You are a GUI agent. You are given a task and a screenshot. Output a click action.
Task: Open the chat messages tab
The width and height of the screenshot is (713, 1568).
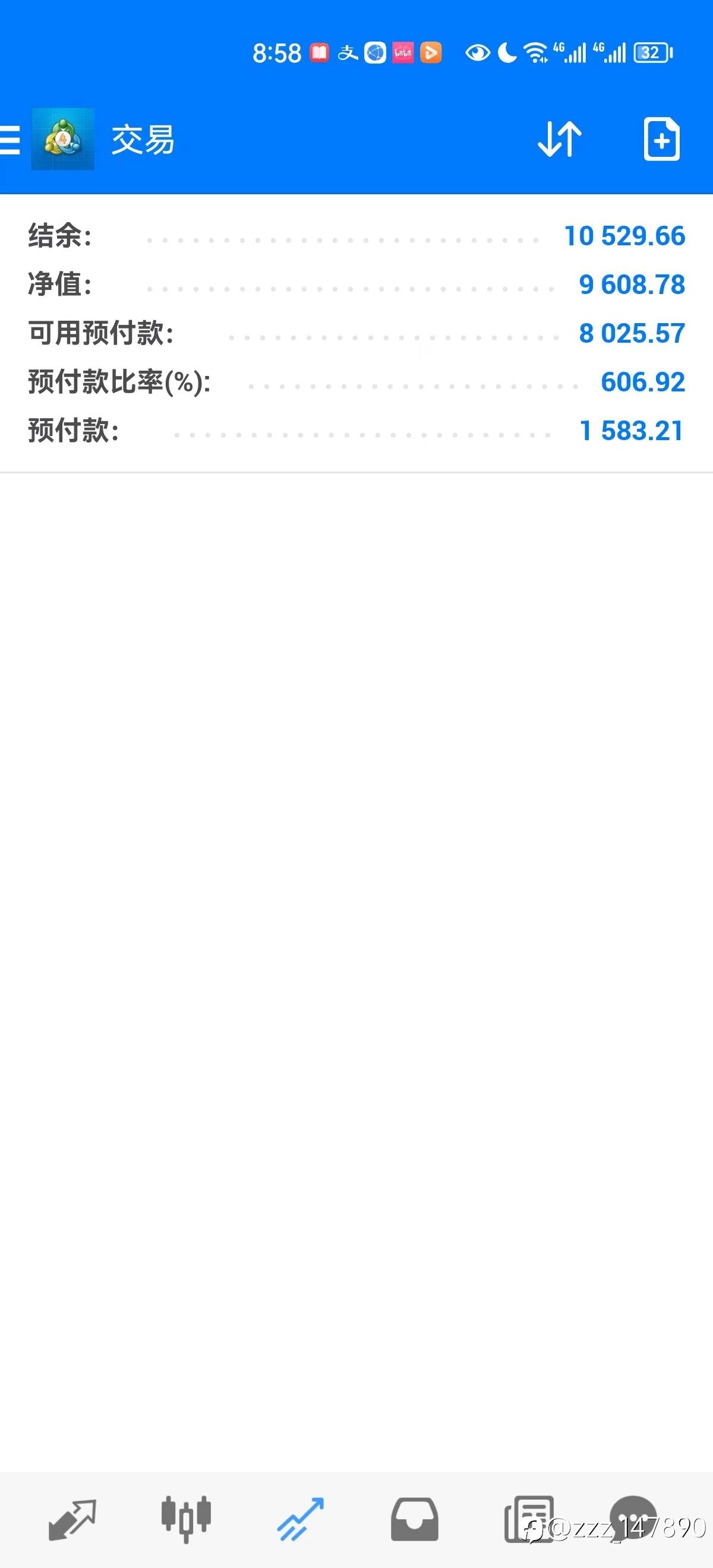click(x=633, y=1519)
